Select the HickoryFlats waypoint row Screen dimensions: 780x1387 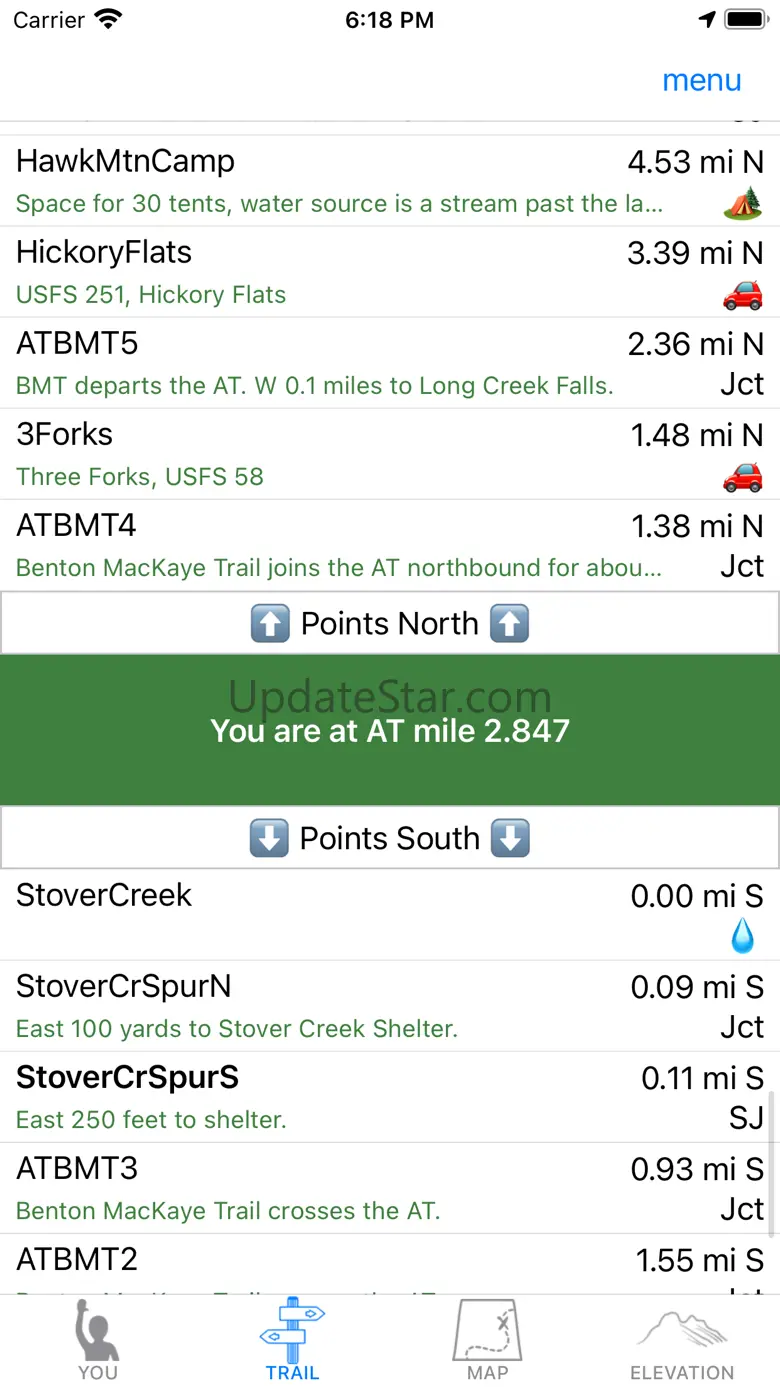coord(390,272)
